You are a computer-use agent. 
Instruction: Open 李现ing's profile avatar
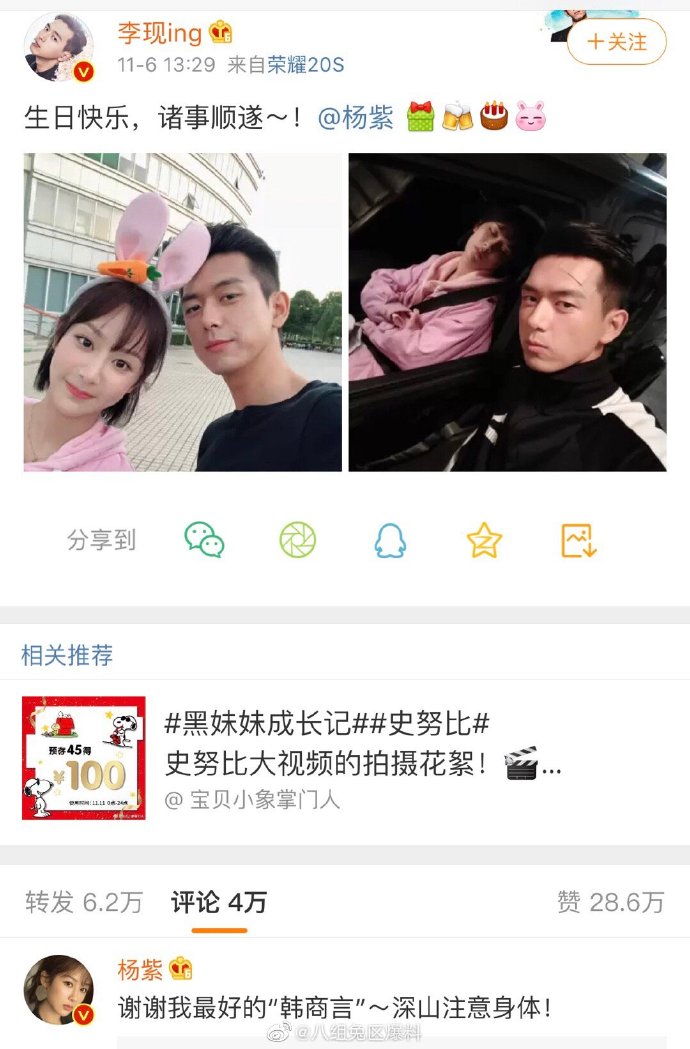59,47
